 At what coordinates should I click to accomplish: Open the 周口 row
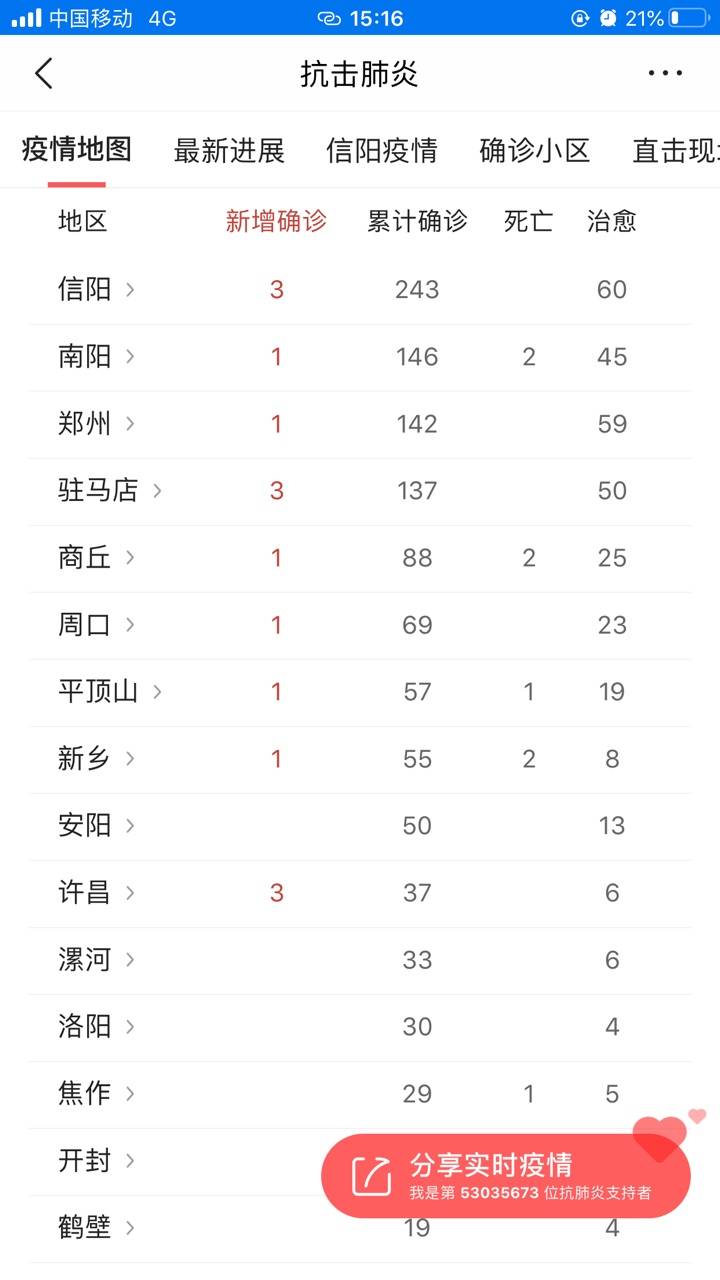pos(360,625)
